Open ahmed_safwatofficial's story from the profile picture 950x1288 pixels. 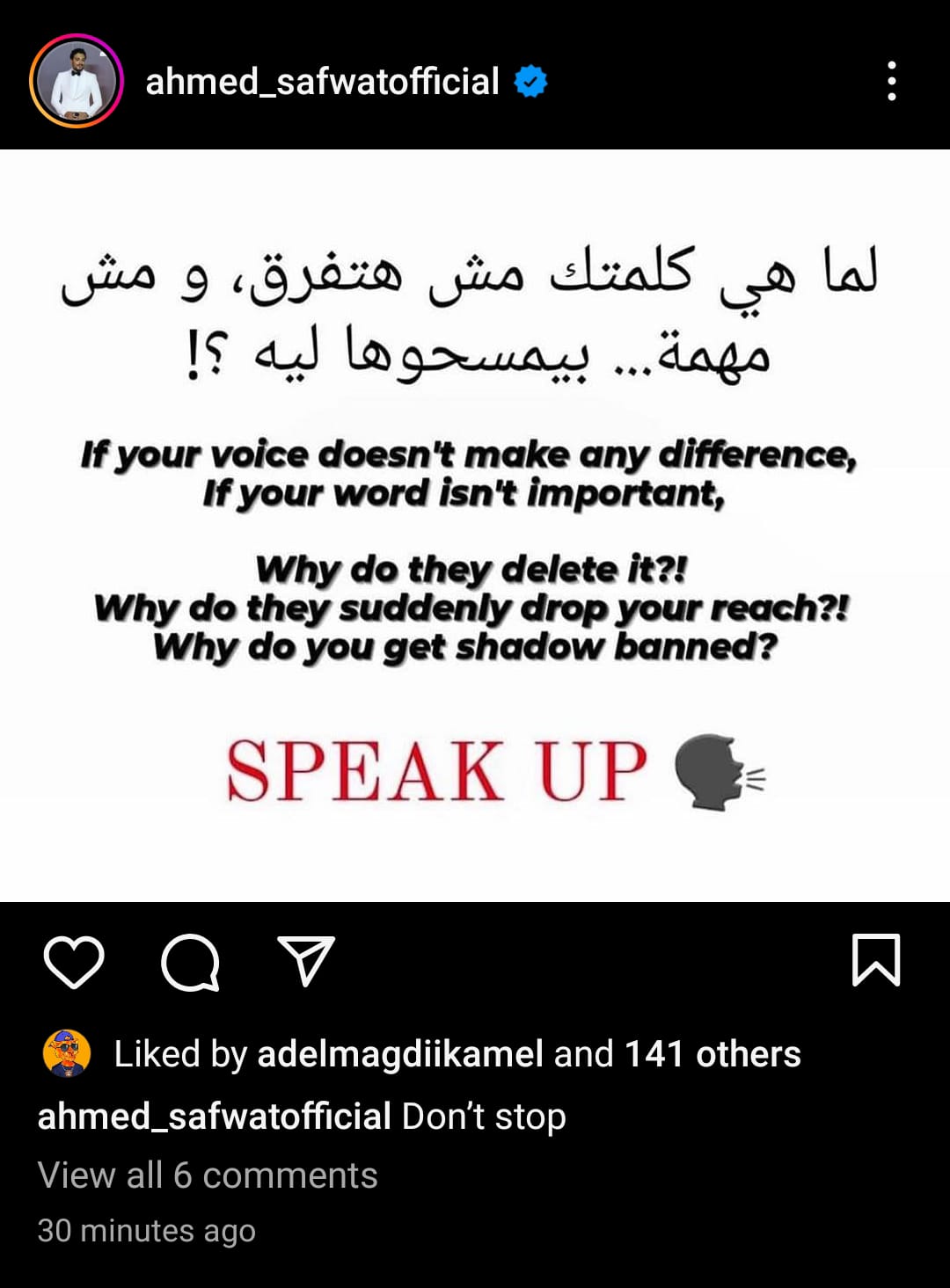tap(75, 82)
